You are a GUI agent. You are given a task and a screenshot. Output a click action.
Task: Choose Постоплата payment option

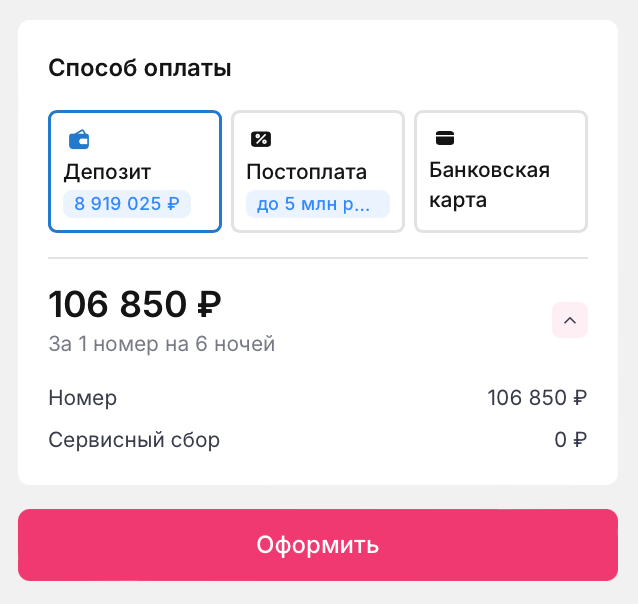tap(317, 172)
